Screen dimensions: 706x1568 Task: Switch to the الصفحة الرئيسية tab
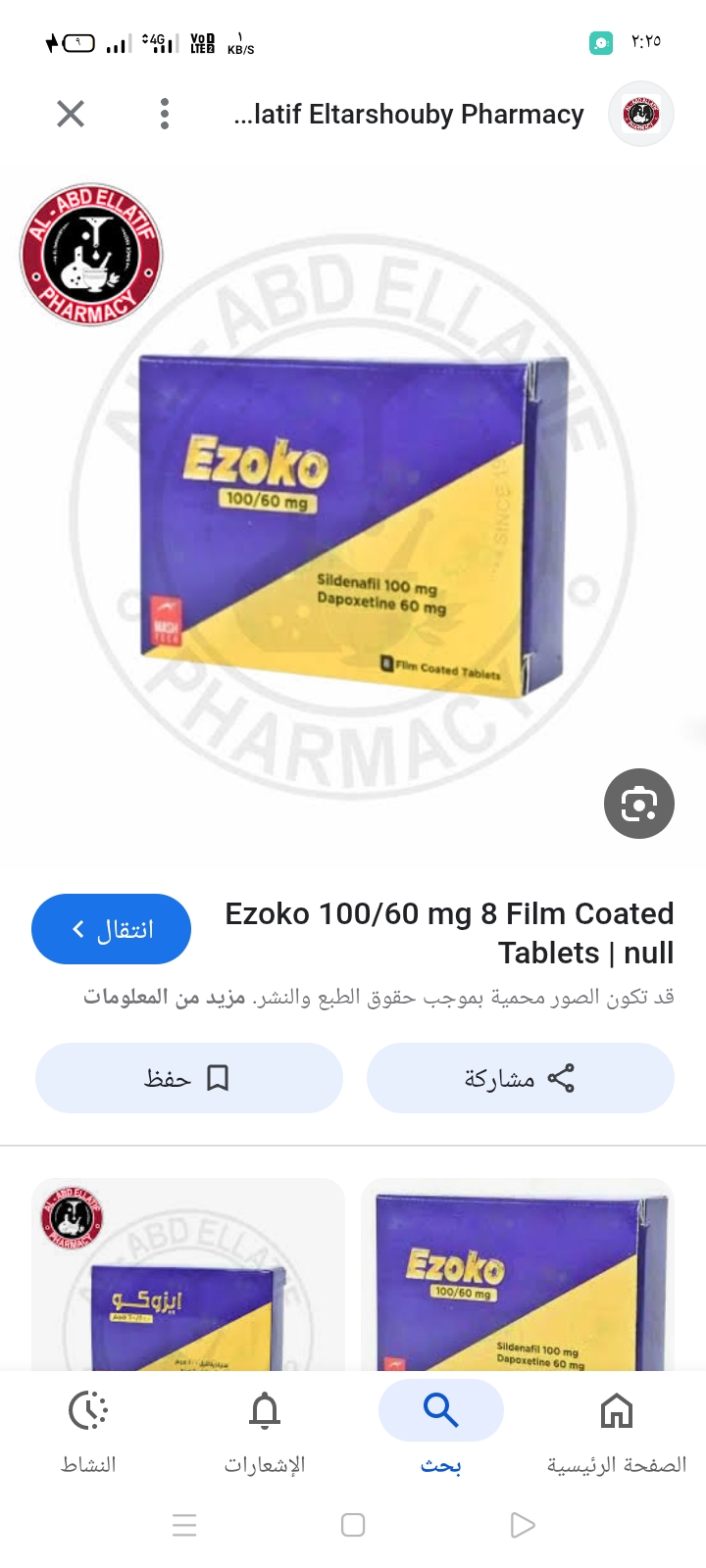pos(617,1431)
